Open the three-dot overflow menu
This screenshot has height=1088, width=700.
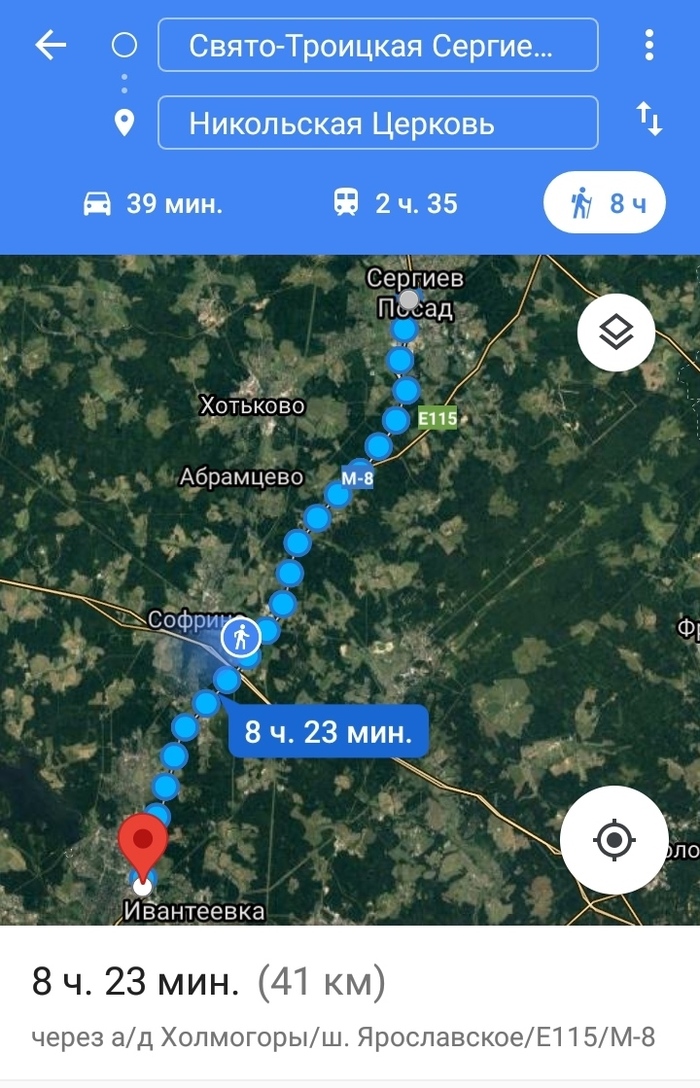click(649, 45)
